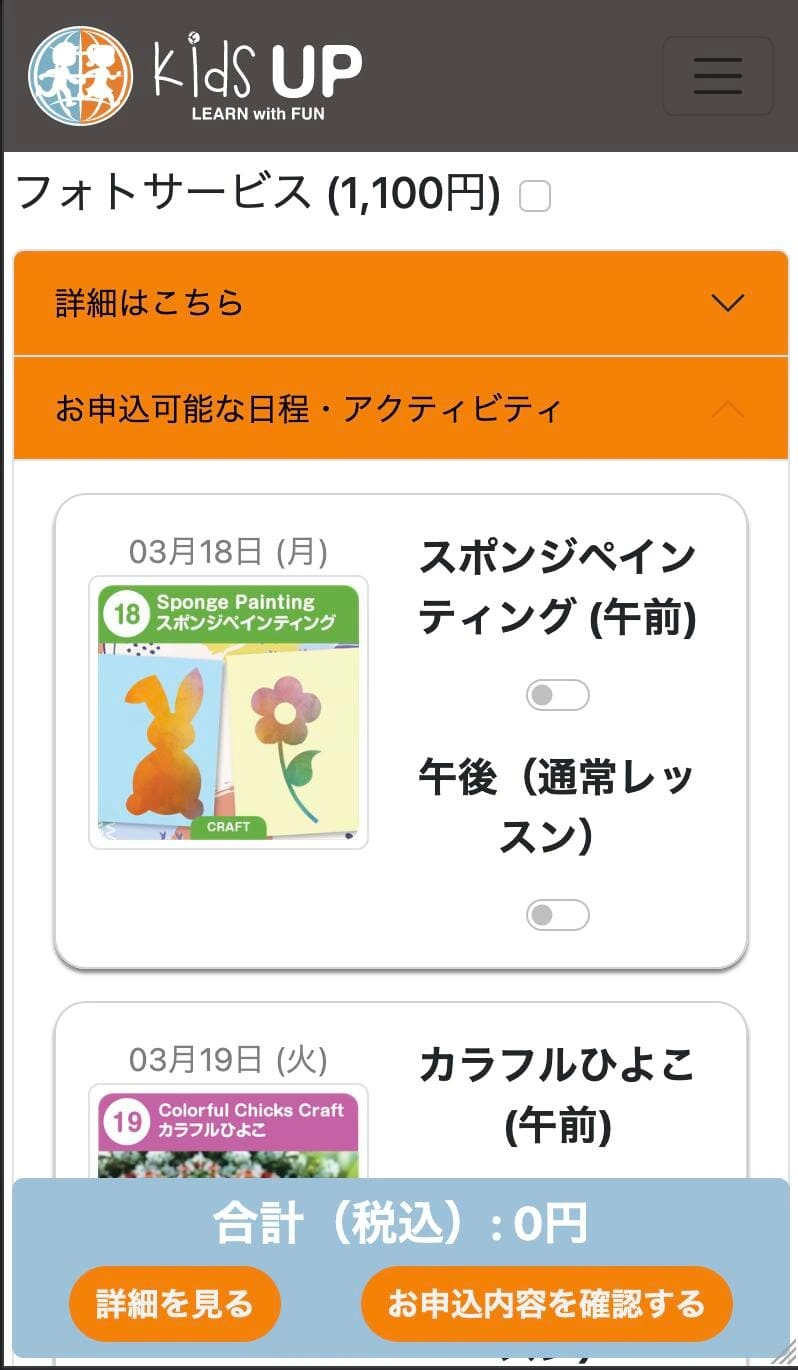Enable スポンジペインティング (午前) toggle

[557, 695]
